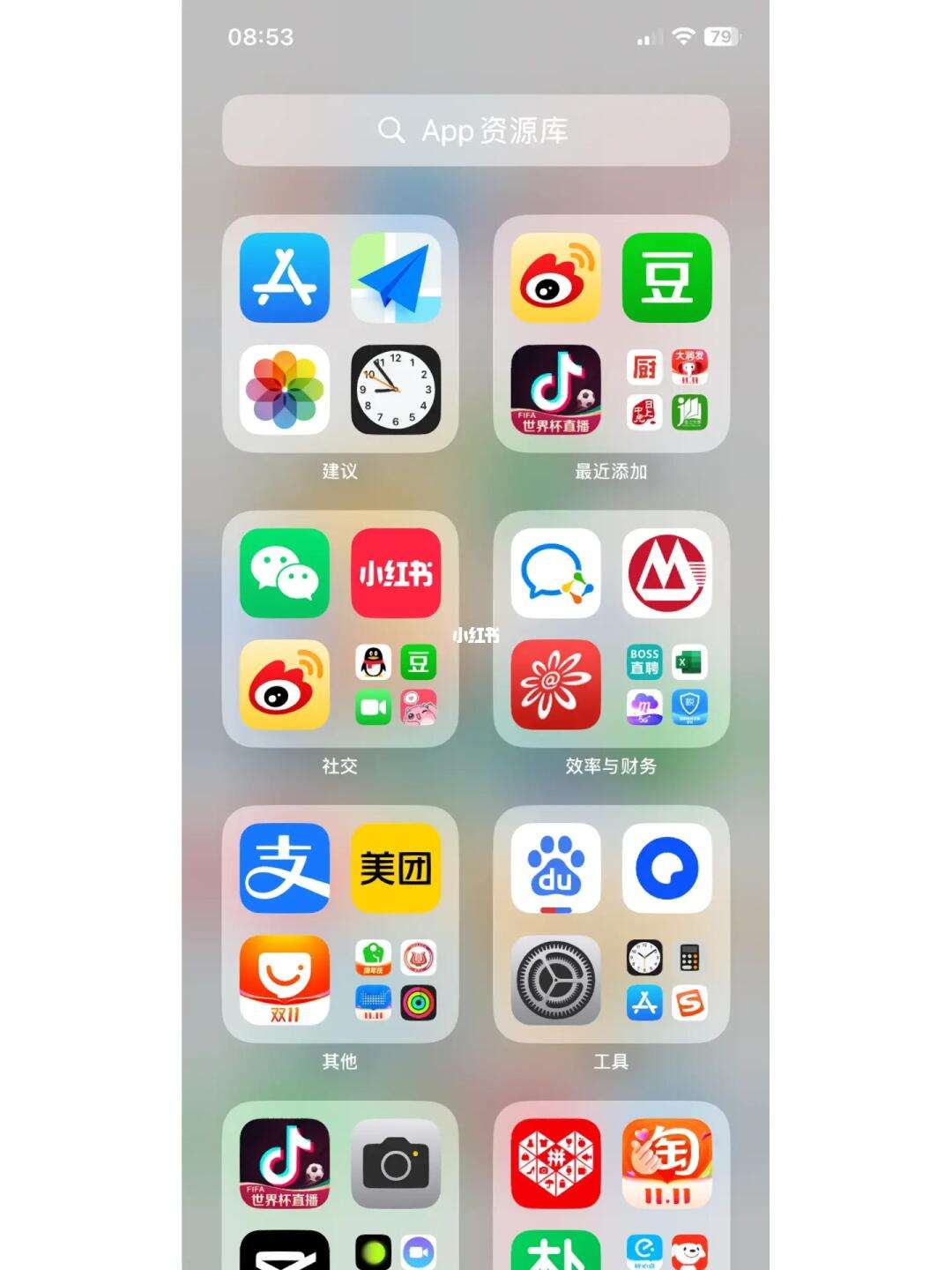Open the large Clock icon in 建议
The width and height of the screenshot is (952, 1270).
pos(396,389)
